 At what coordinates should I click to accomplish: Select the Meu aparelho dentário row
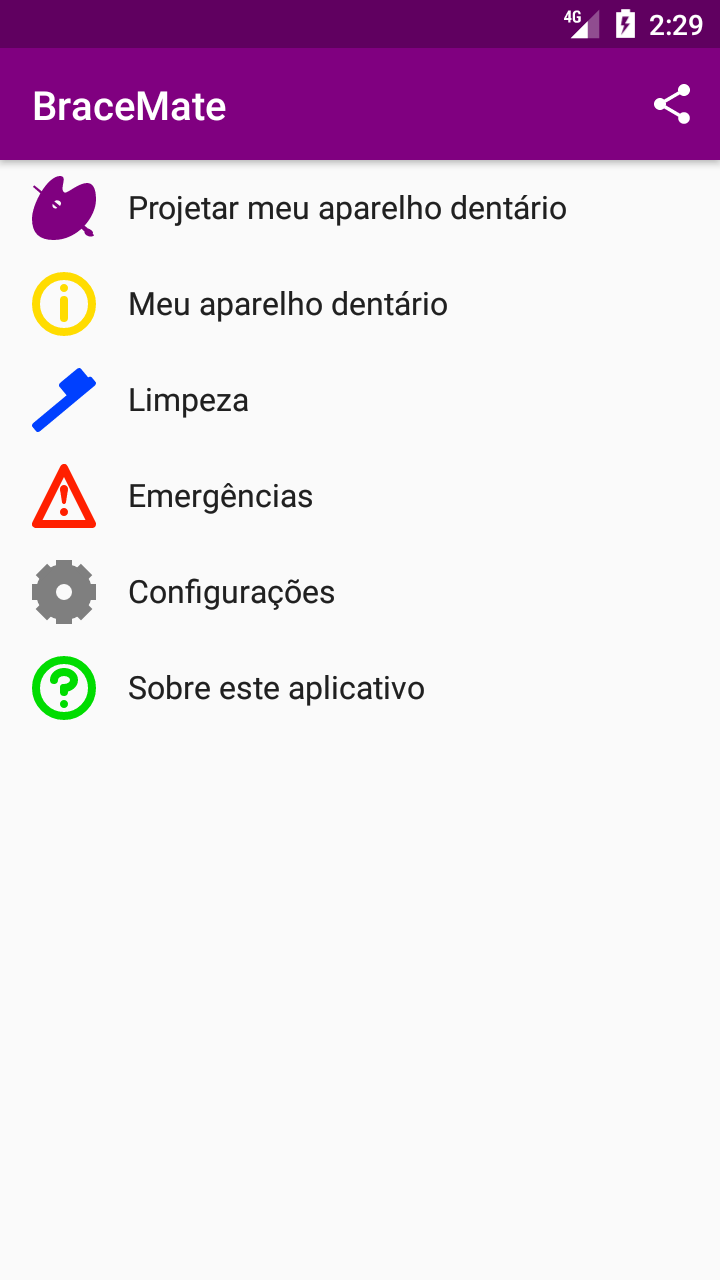(x=288, y=304)
